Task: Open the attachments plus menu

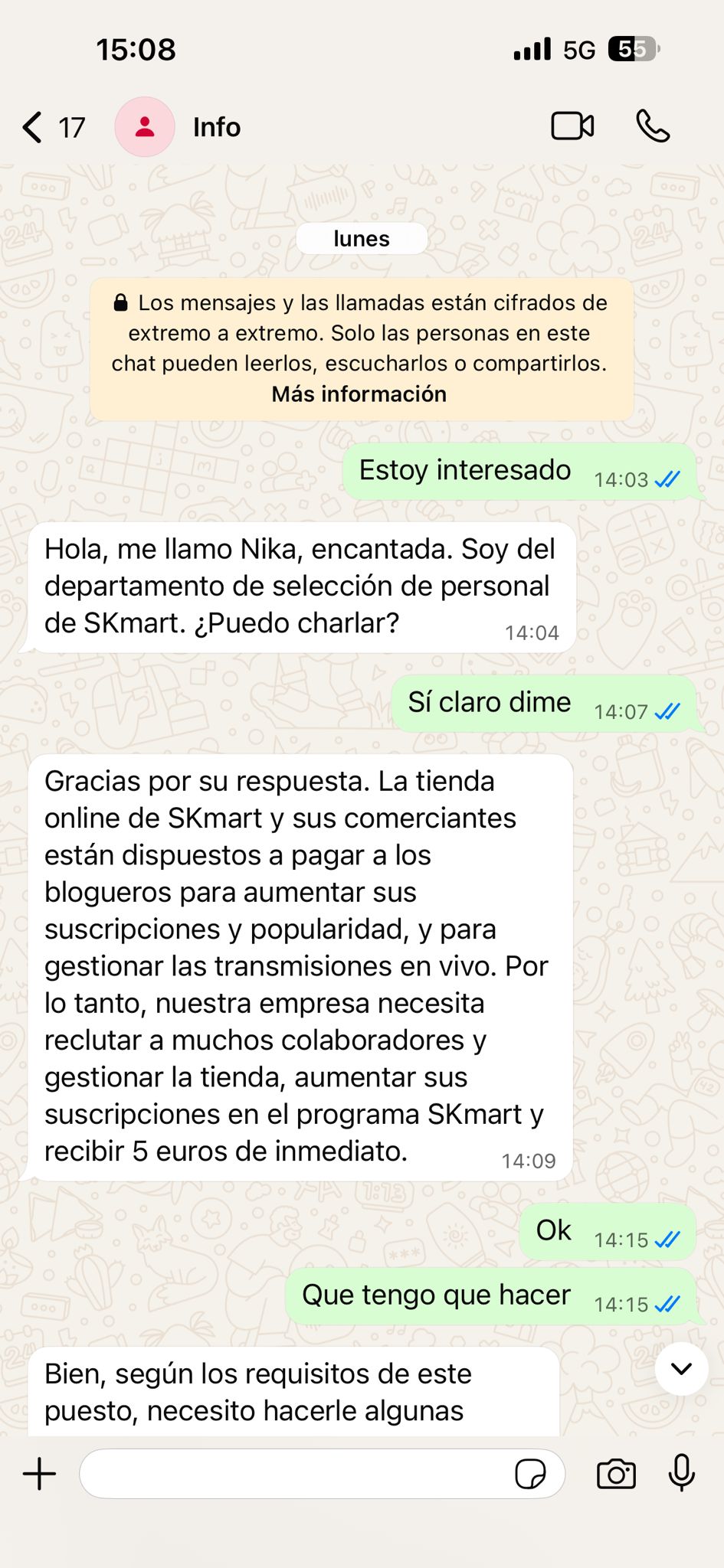Action: [x=39, y=1473]
